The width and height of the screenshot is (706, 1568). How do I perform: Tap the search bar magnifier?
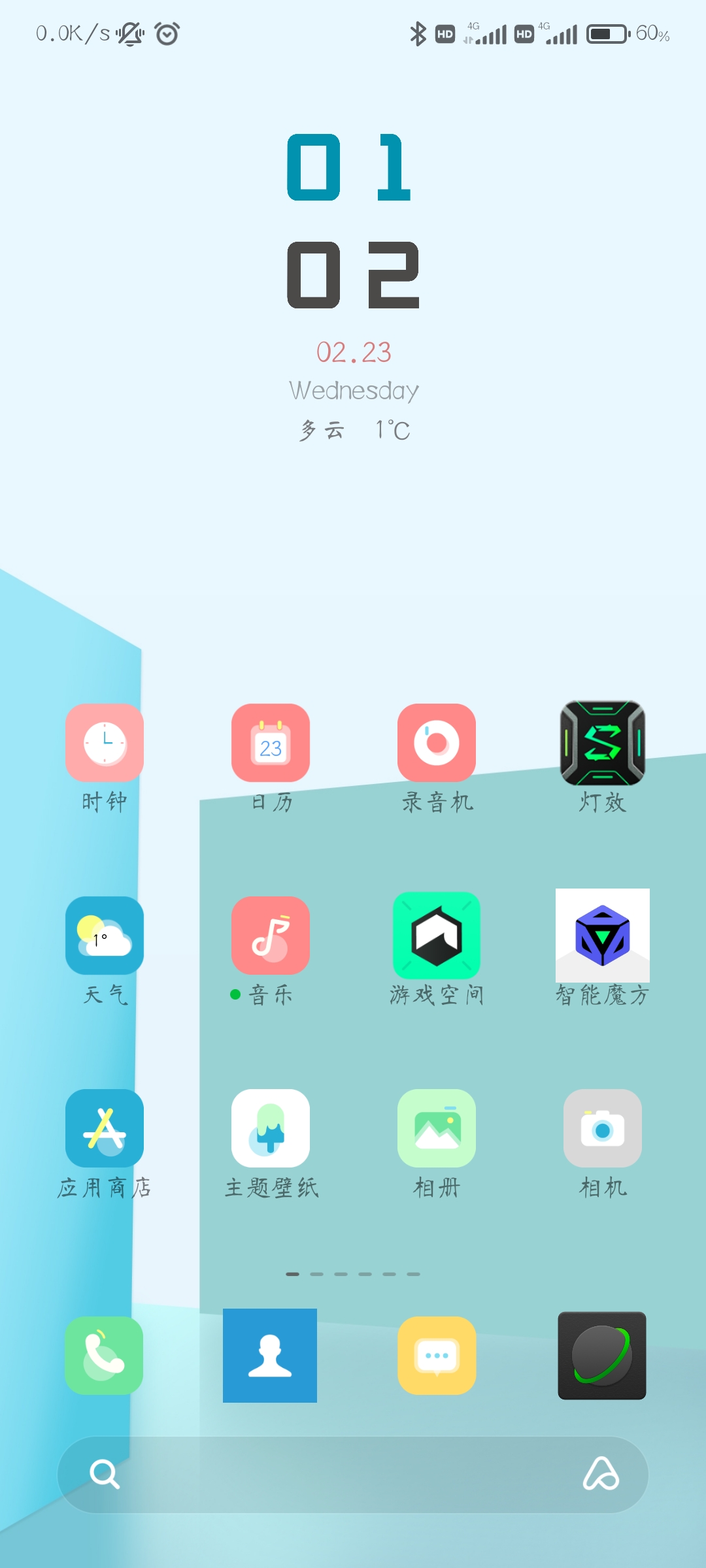(105, 1475)
